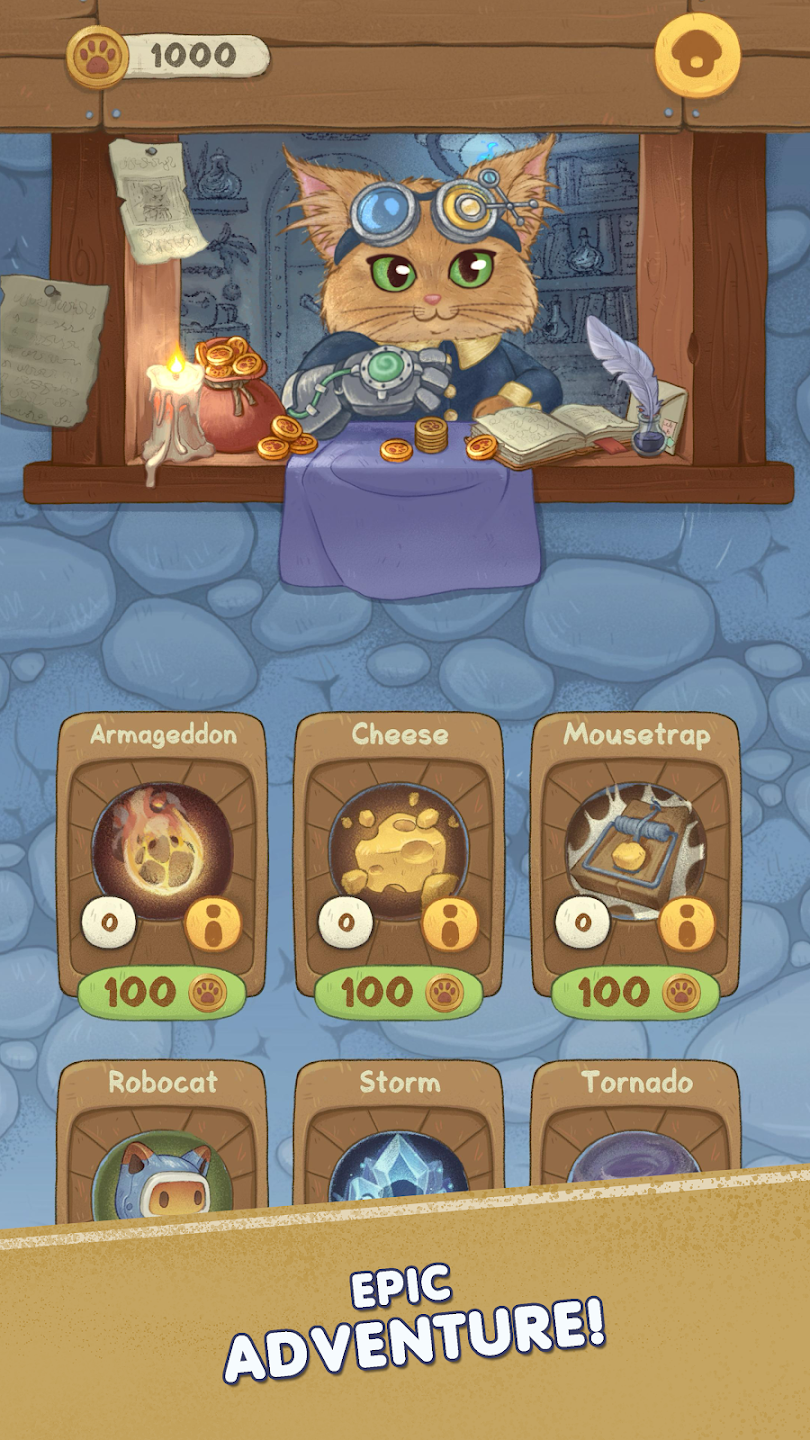Image resolution: width=810 pixels, height=1440 pixels.
Task: Buy Armageddon for 100 coins
Action: 162,993
